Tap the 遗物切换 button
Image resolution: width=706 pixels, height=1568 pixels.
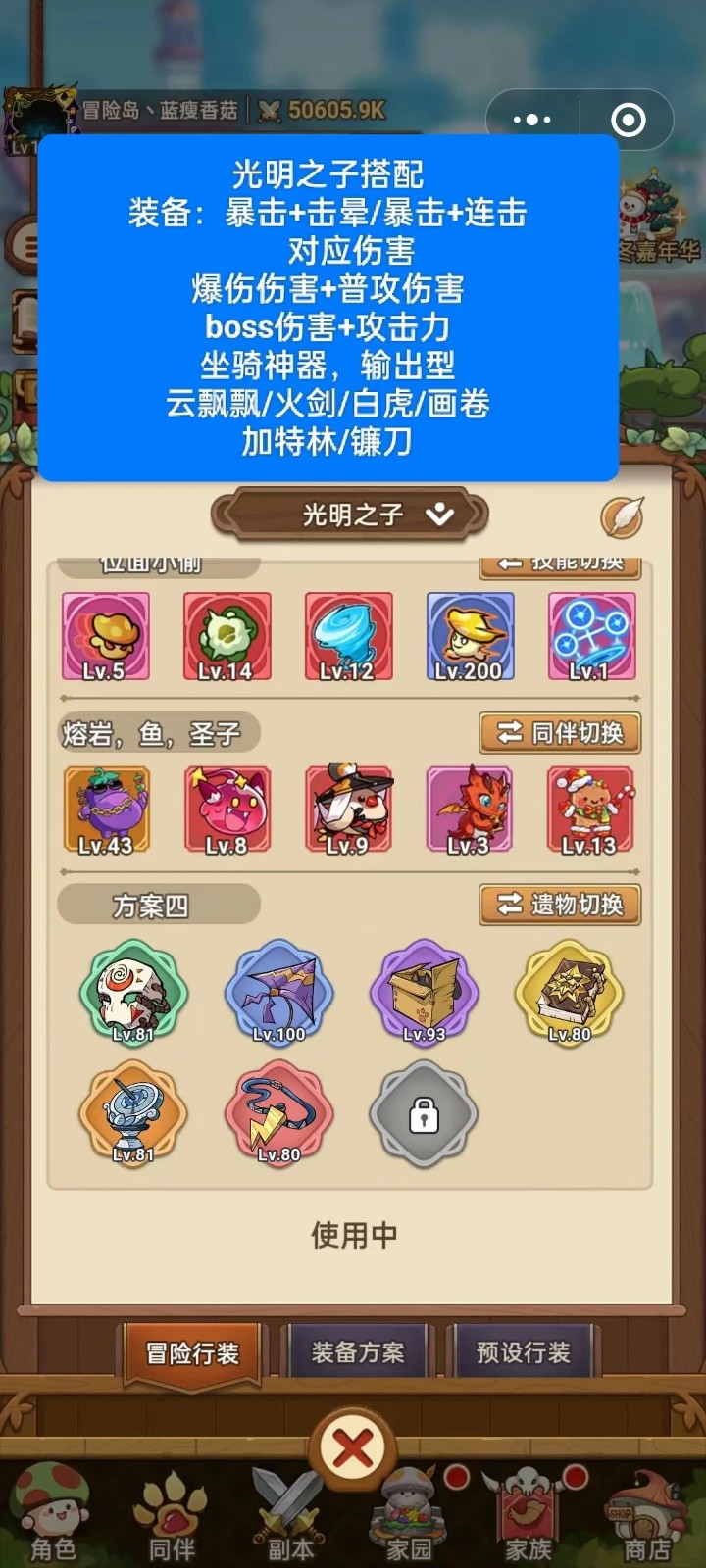[560, 905]
